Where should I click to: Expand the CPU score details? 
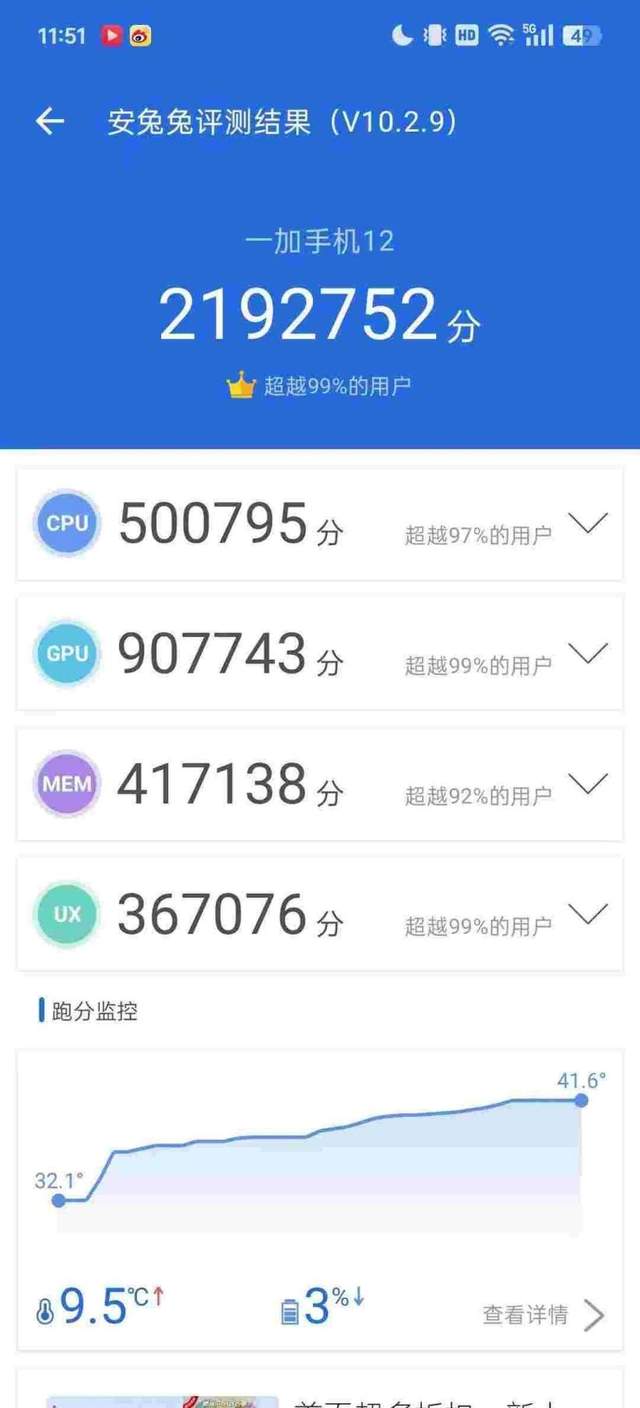587,523
